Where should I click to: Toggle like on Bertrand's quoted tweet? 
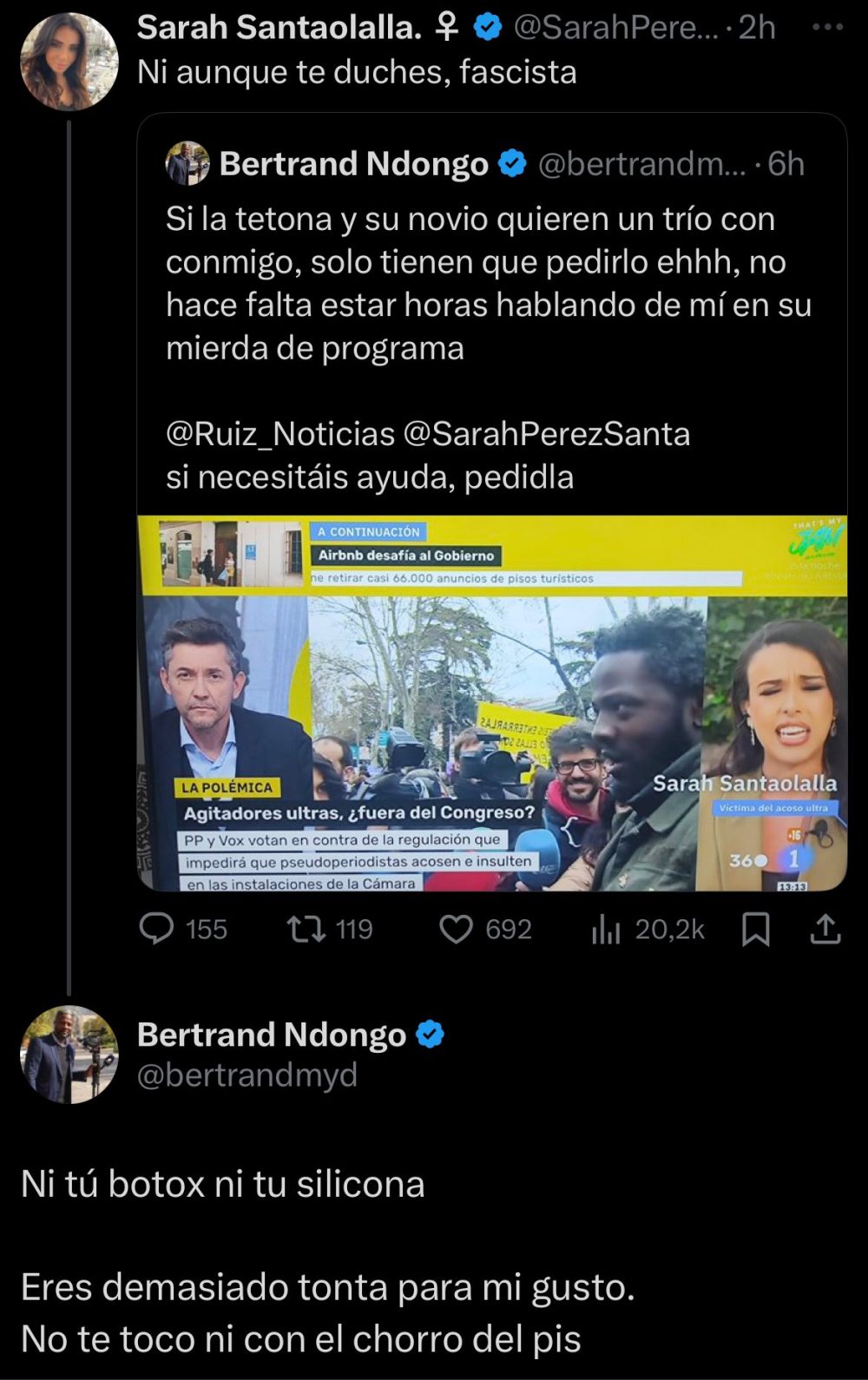coord(460,930)
